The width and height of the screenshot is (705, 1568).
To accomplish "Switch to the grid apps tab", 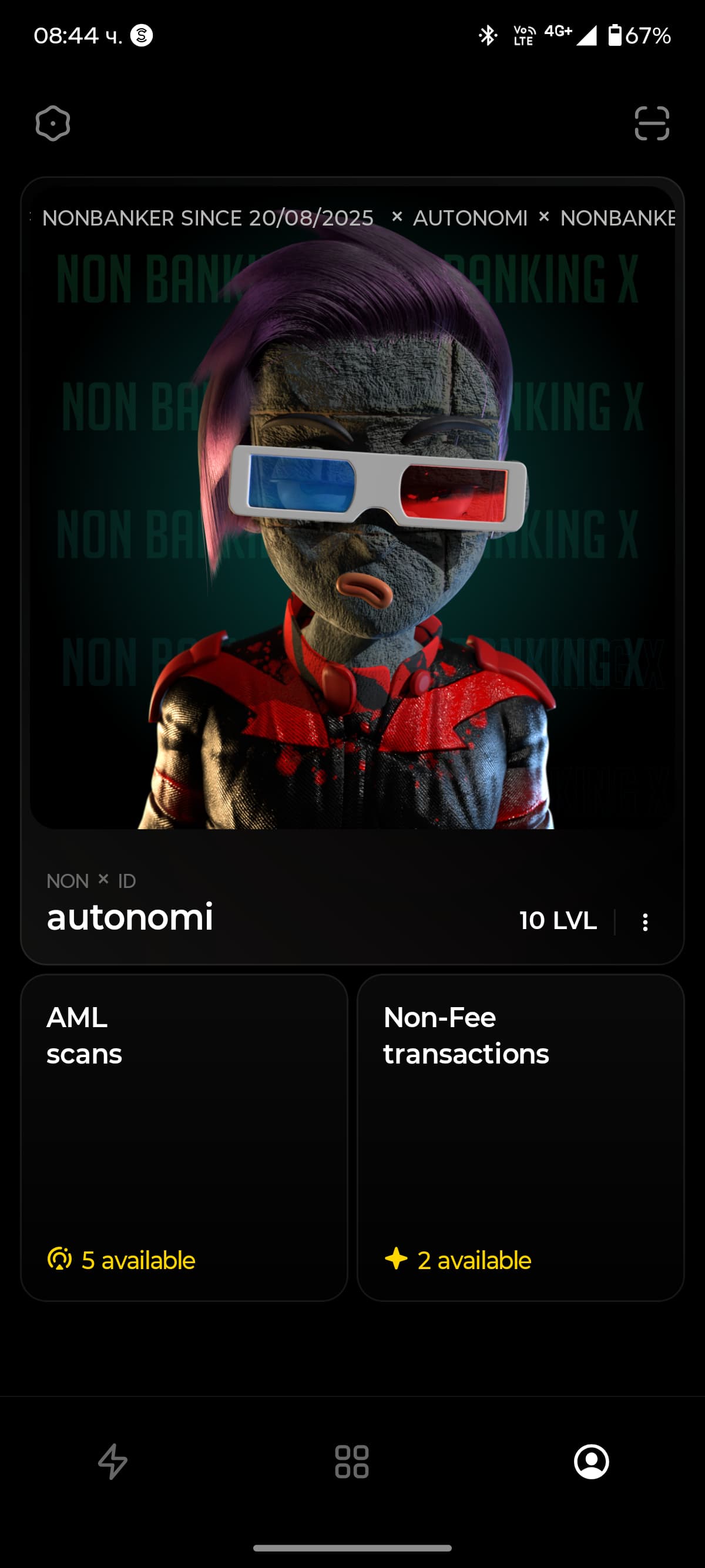I will 352,1461.
